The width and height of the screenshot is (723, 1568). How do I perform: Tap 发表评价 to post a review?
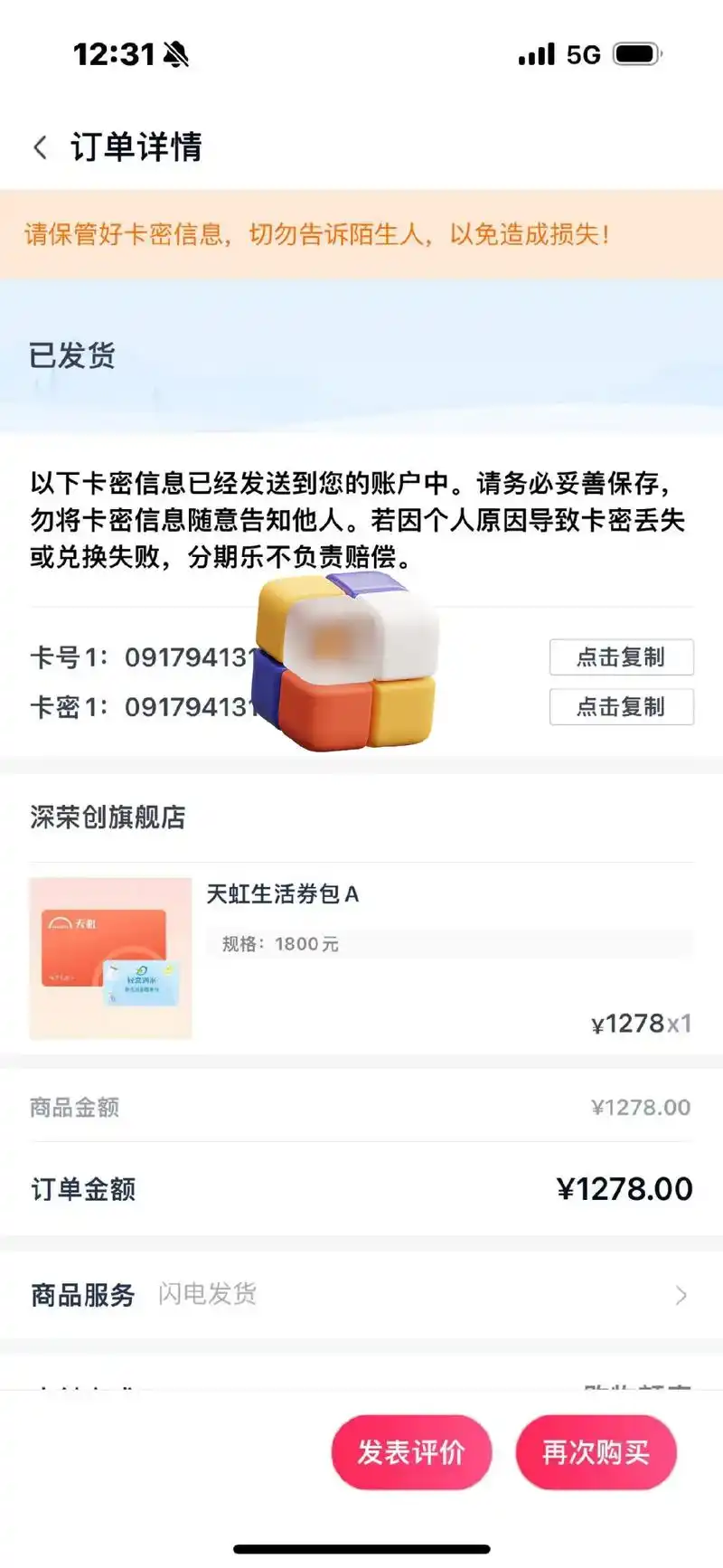coord(411,1451)
